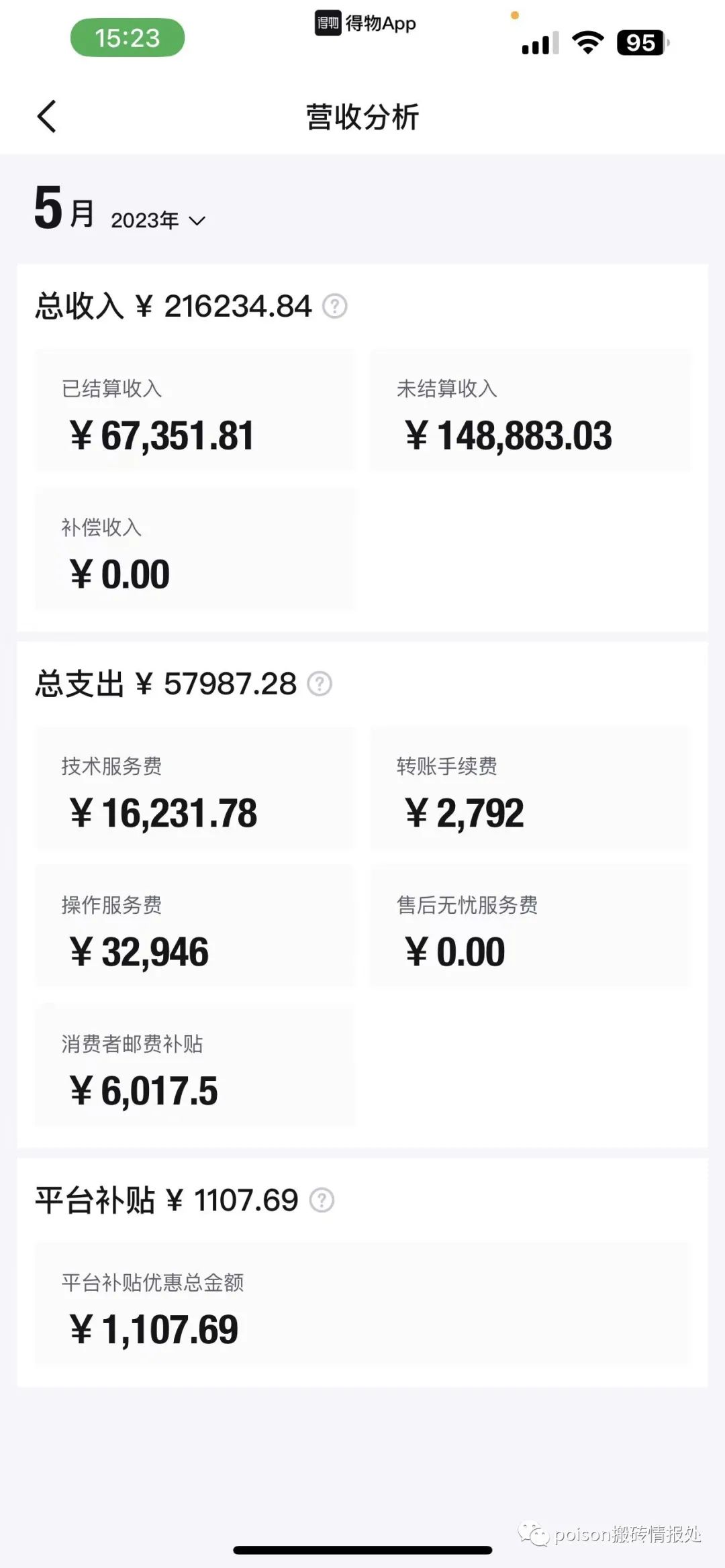Tap the help icon beside 总支出
Viewport: 725px width, 1568px height.
tap(320, 684)
